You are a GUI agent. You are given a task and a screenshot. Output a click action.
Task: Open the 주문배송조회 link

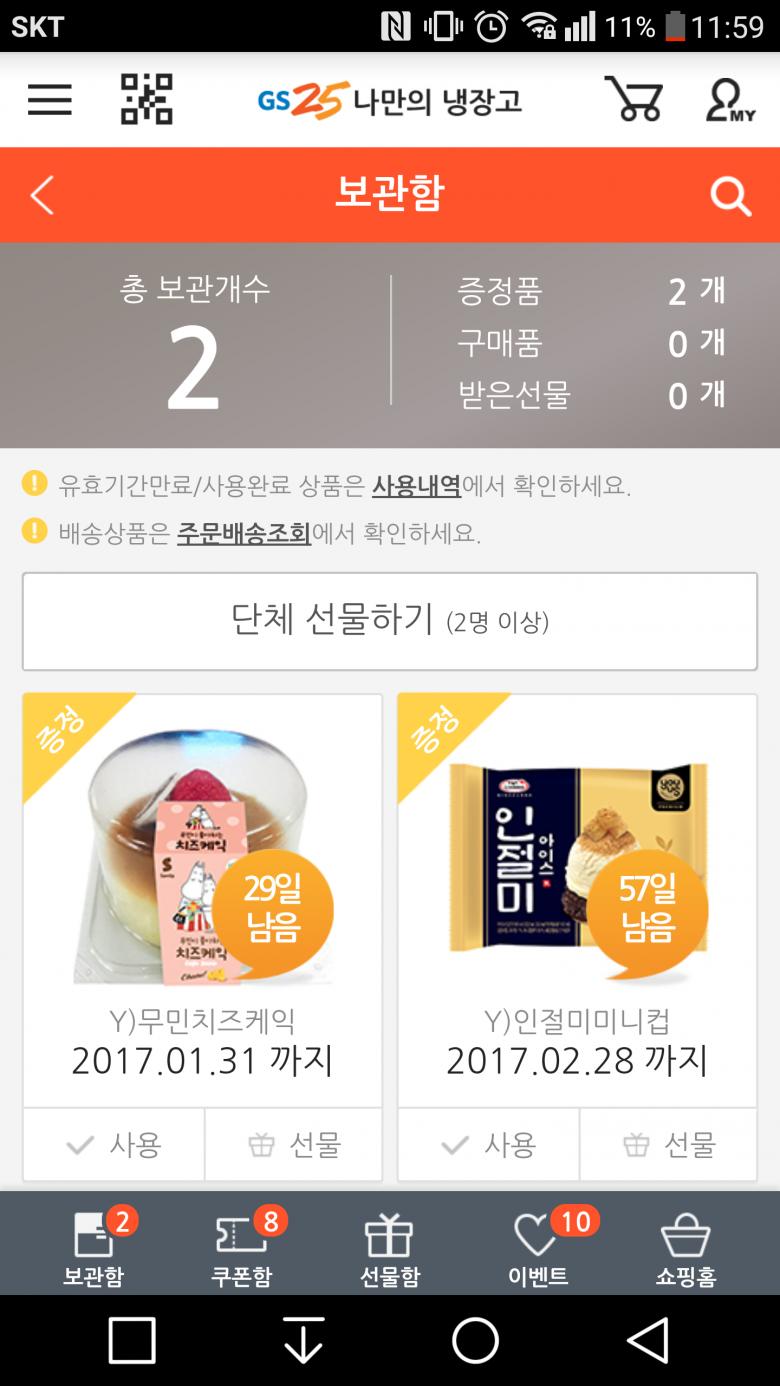[x=244, y=533]
